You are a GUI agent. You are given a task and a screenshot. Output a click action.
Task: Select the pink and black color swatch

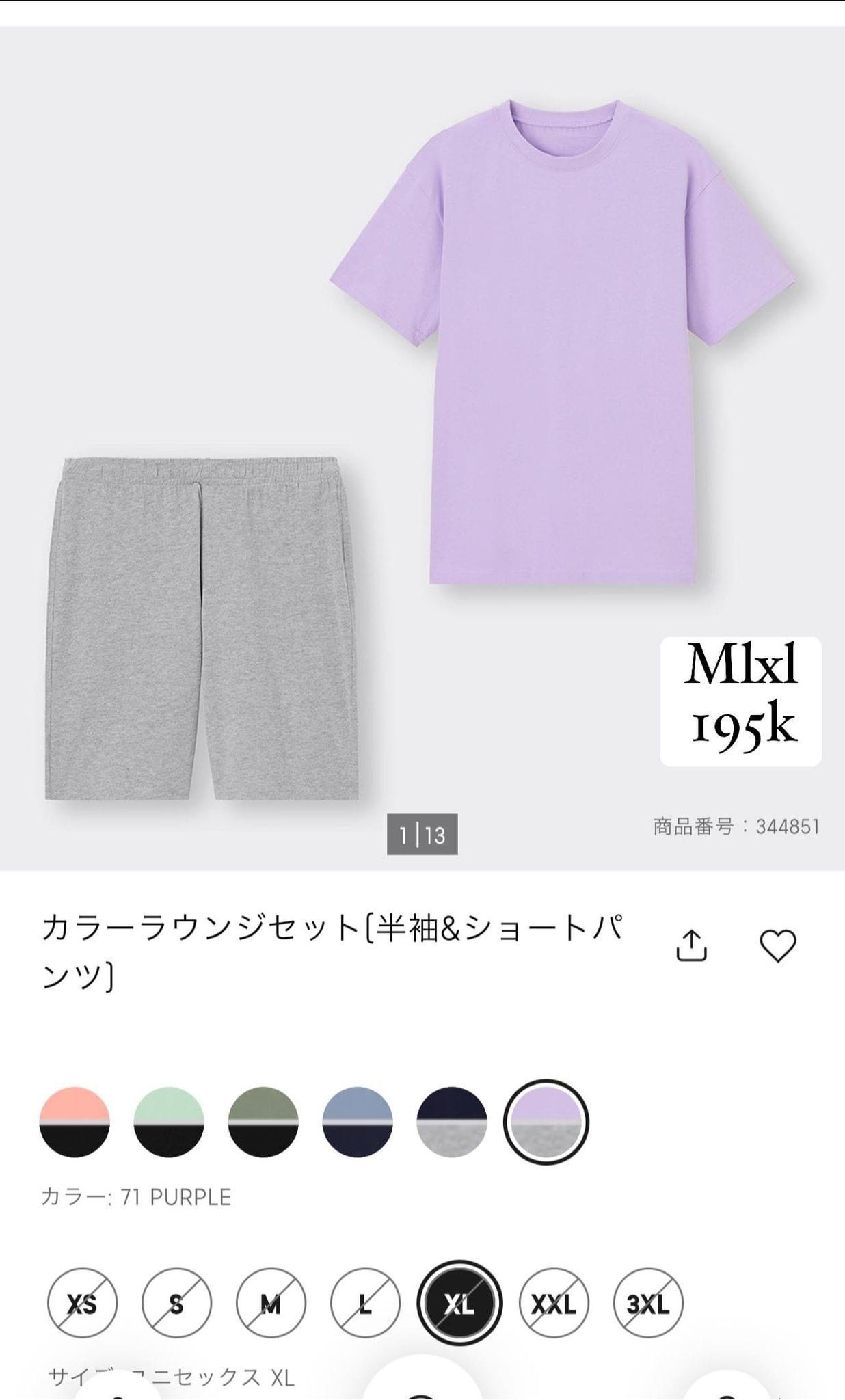pyautogui.click(x=75, y=1122)
